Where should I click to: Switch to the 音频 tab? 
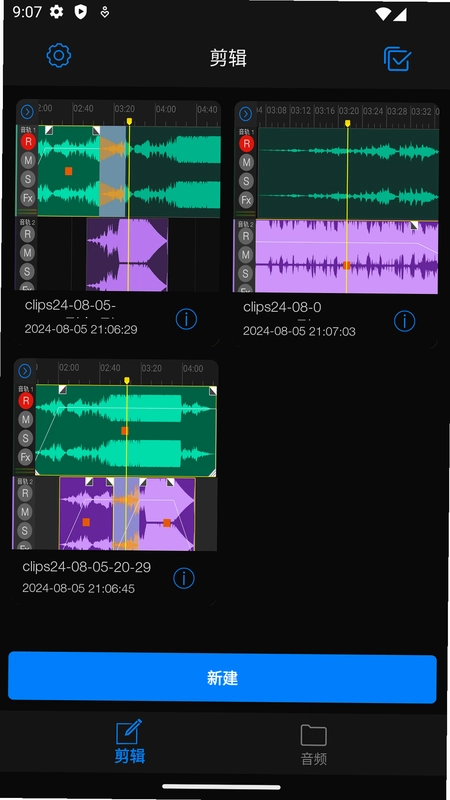pyautogui.click(x=313, y=745)
